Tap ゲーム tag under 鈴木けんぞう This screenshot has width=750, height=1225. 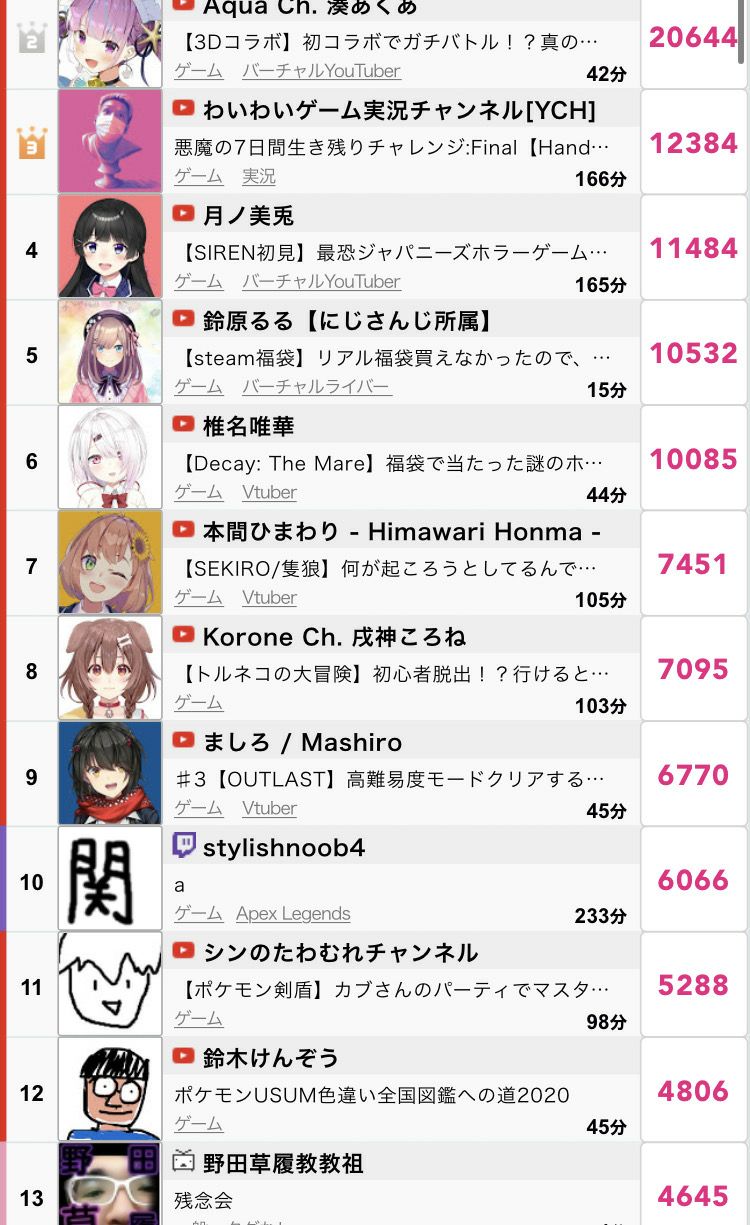coord(198,1124)
